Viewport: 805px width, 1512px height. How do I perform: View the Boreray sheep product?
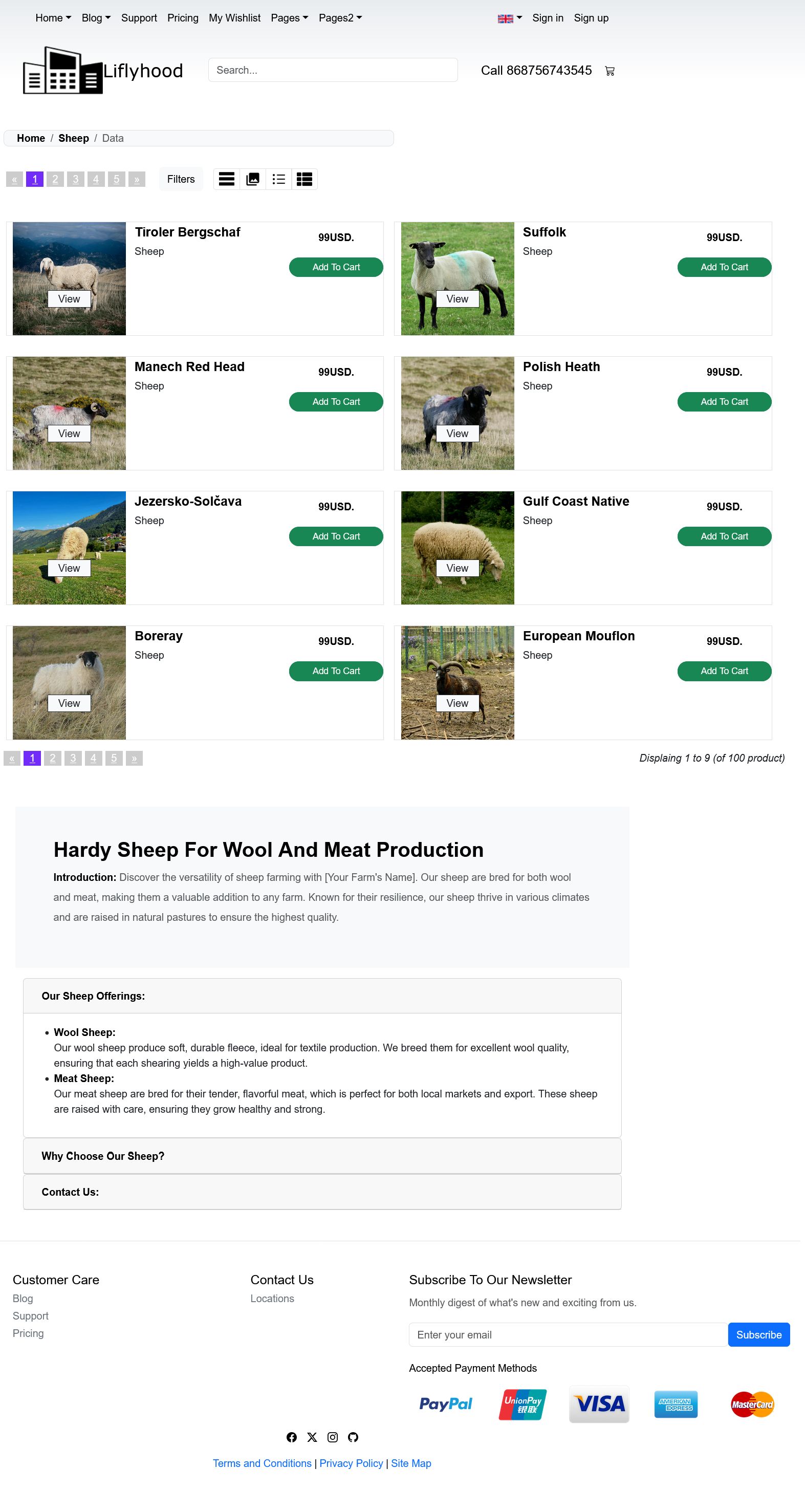tap(69, 703)
